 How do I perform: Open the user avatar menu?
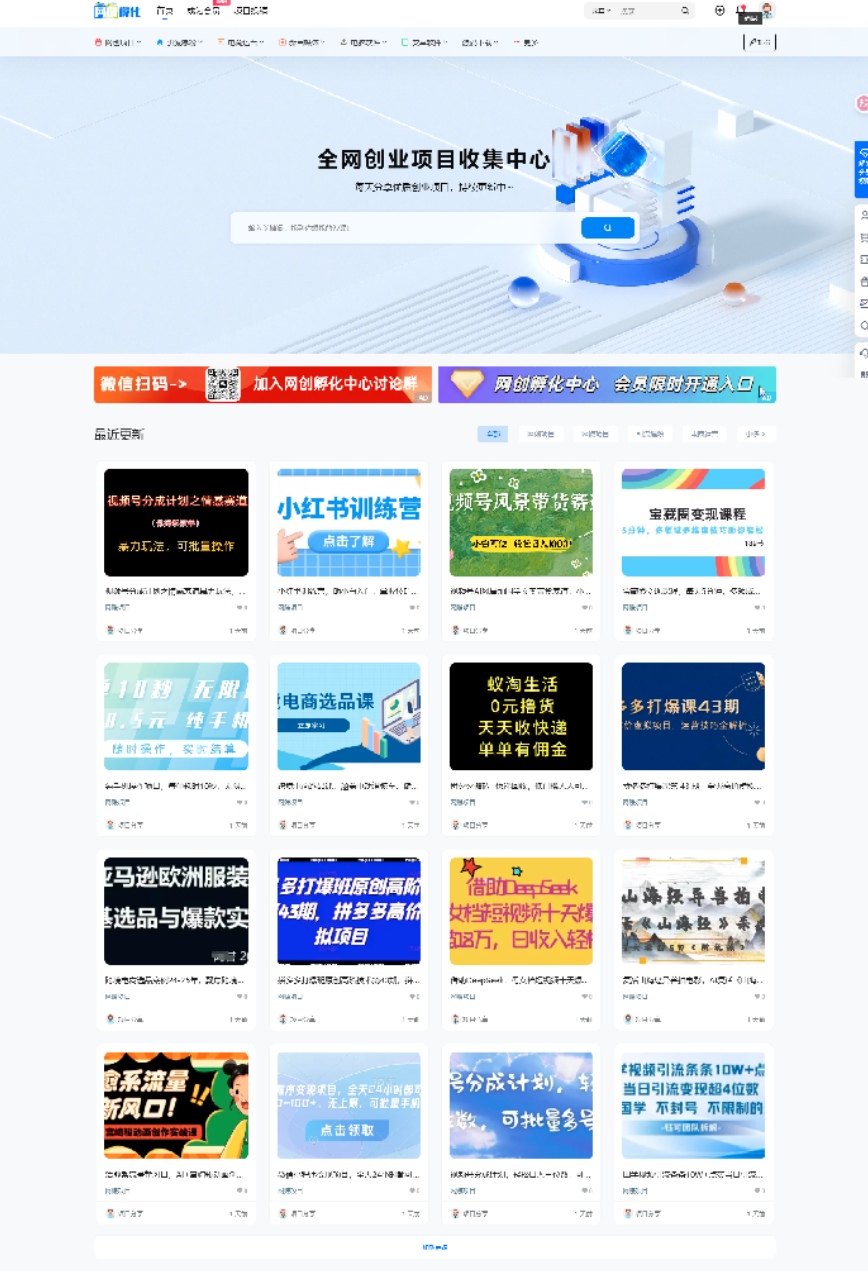pyautogui.click(x=767, y=11)
